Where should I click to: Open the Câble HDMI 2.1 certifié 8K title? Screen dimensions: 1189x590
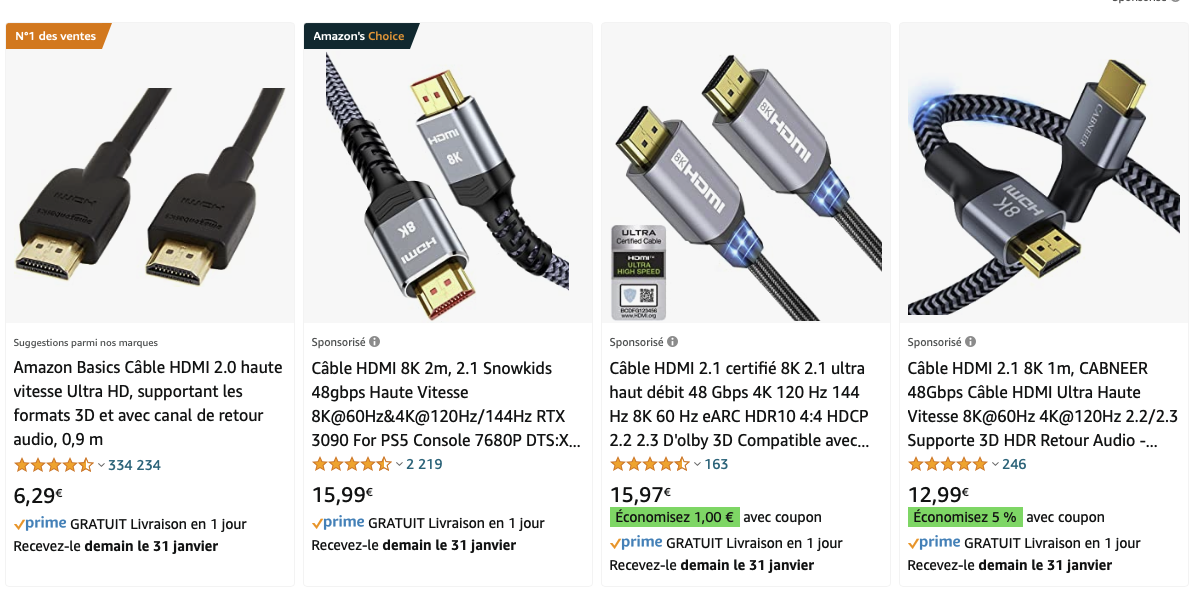[x=740, y=403]
